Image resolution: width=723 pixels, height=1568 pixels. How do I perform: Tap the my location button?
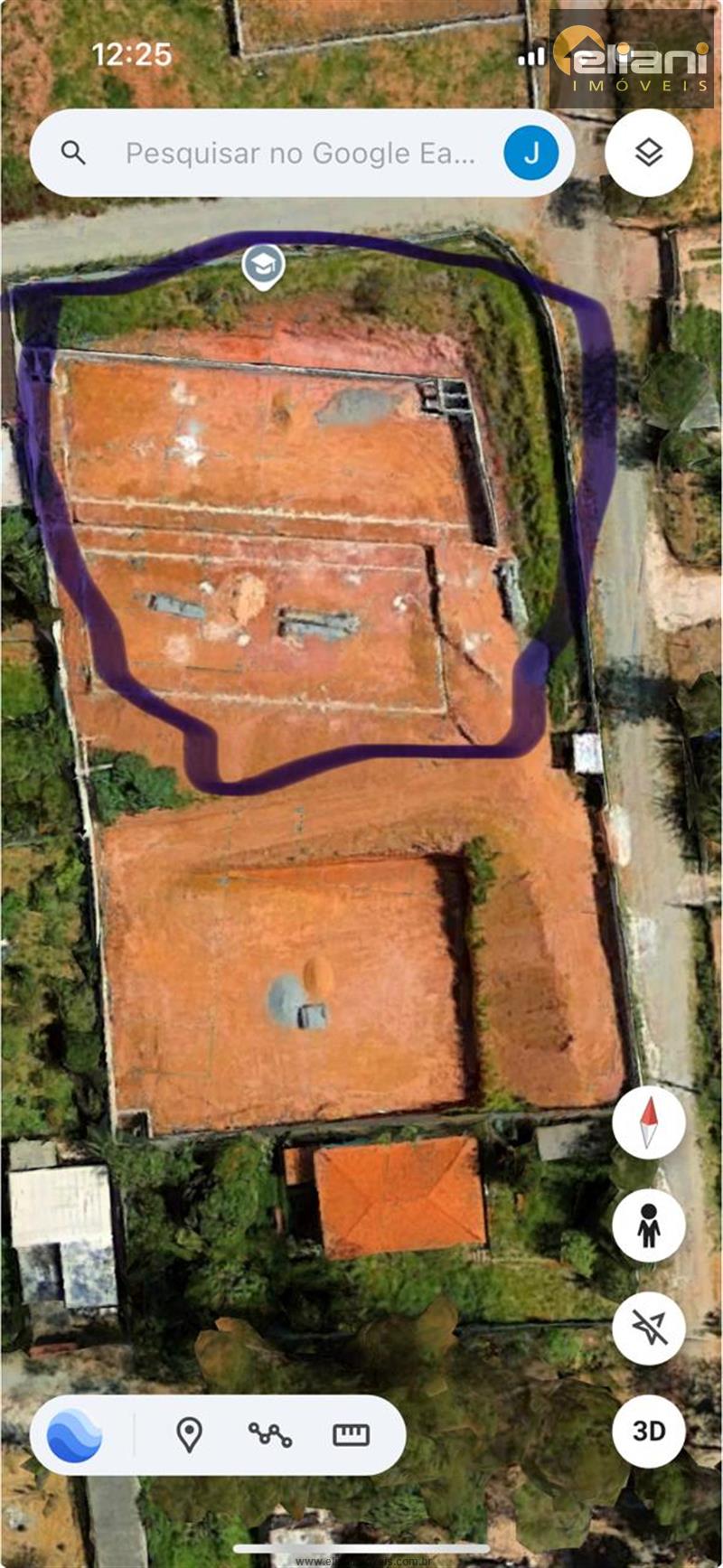649,1328
